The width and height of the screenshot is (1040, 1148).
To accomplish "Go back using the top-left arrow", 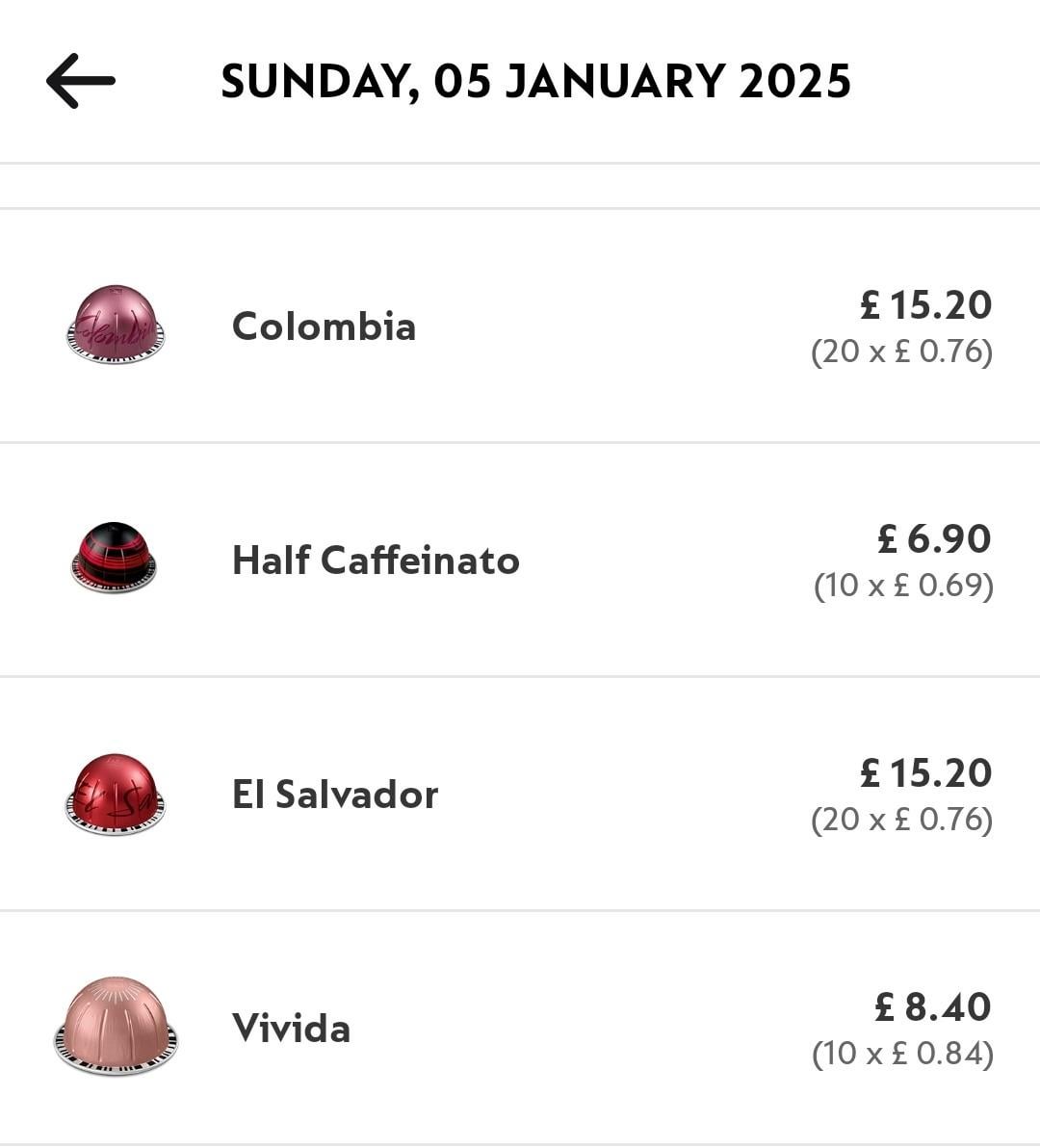I will point(81,81).
